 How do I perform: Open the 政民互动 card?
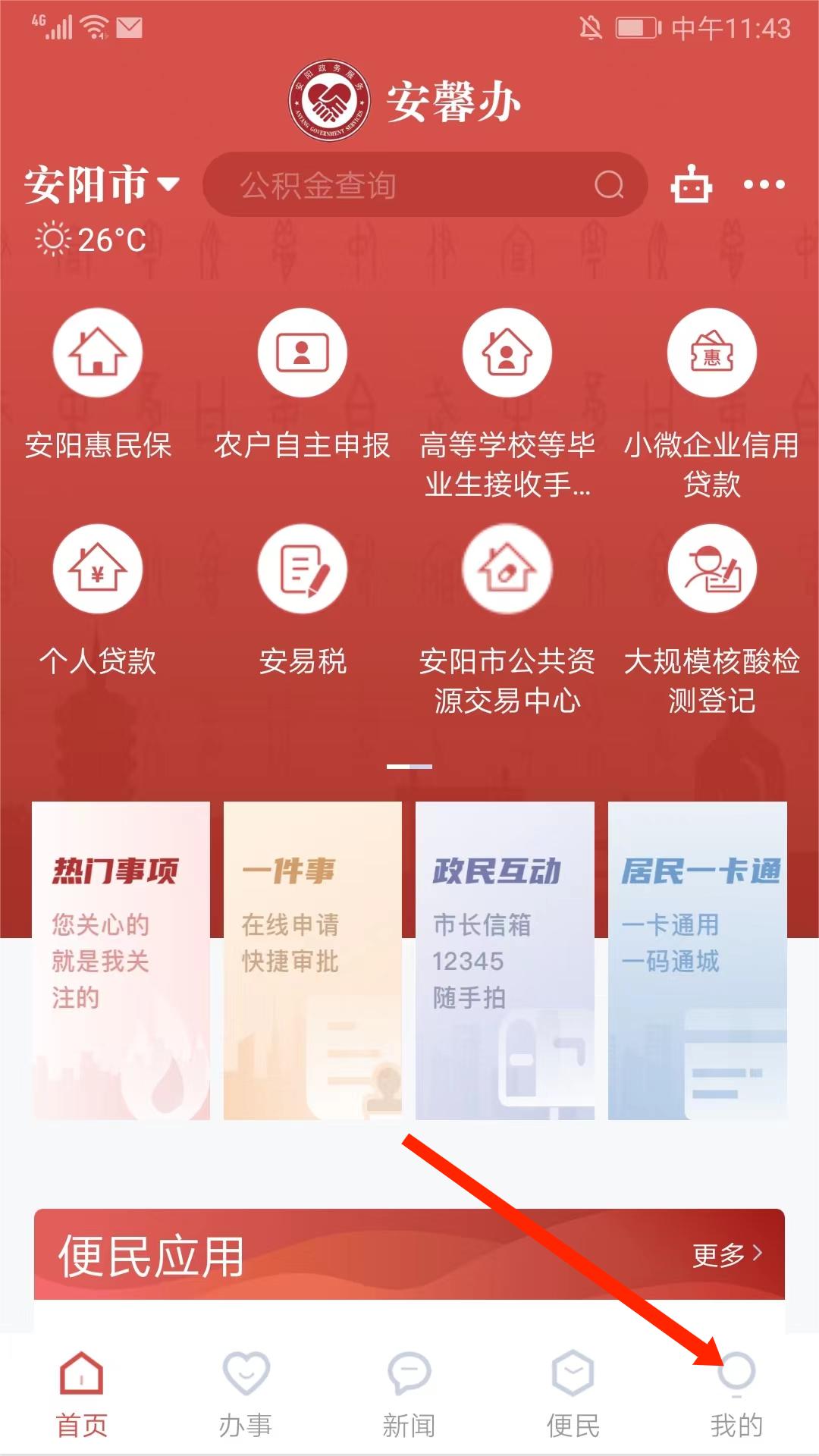click(505, 960)
